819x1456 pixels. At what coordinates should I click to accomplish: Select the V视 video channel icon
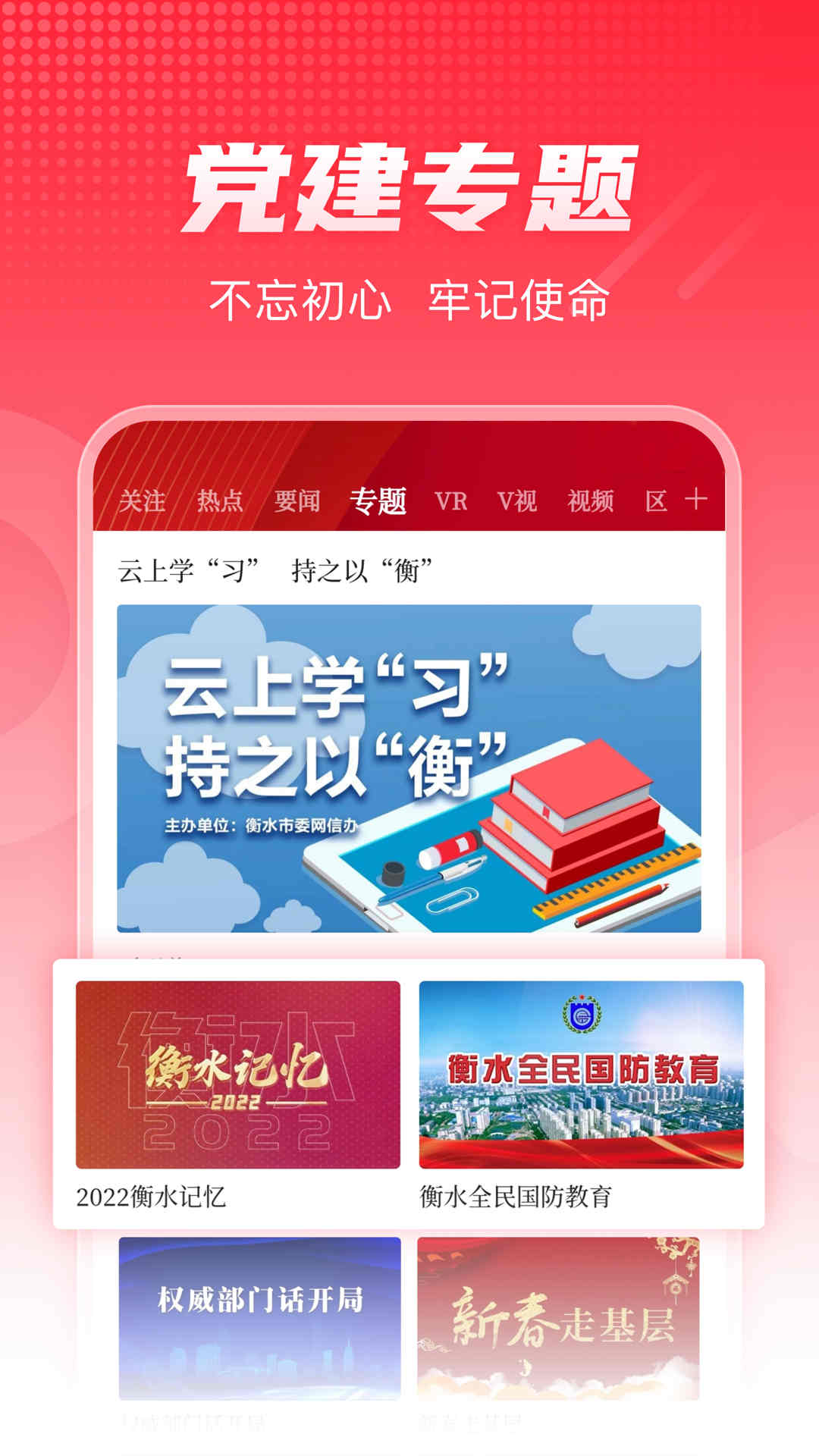[x=519, y=500]
